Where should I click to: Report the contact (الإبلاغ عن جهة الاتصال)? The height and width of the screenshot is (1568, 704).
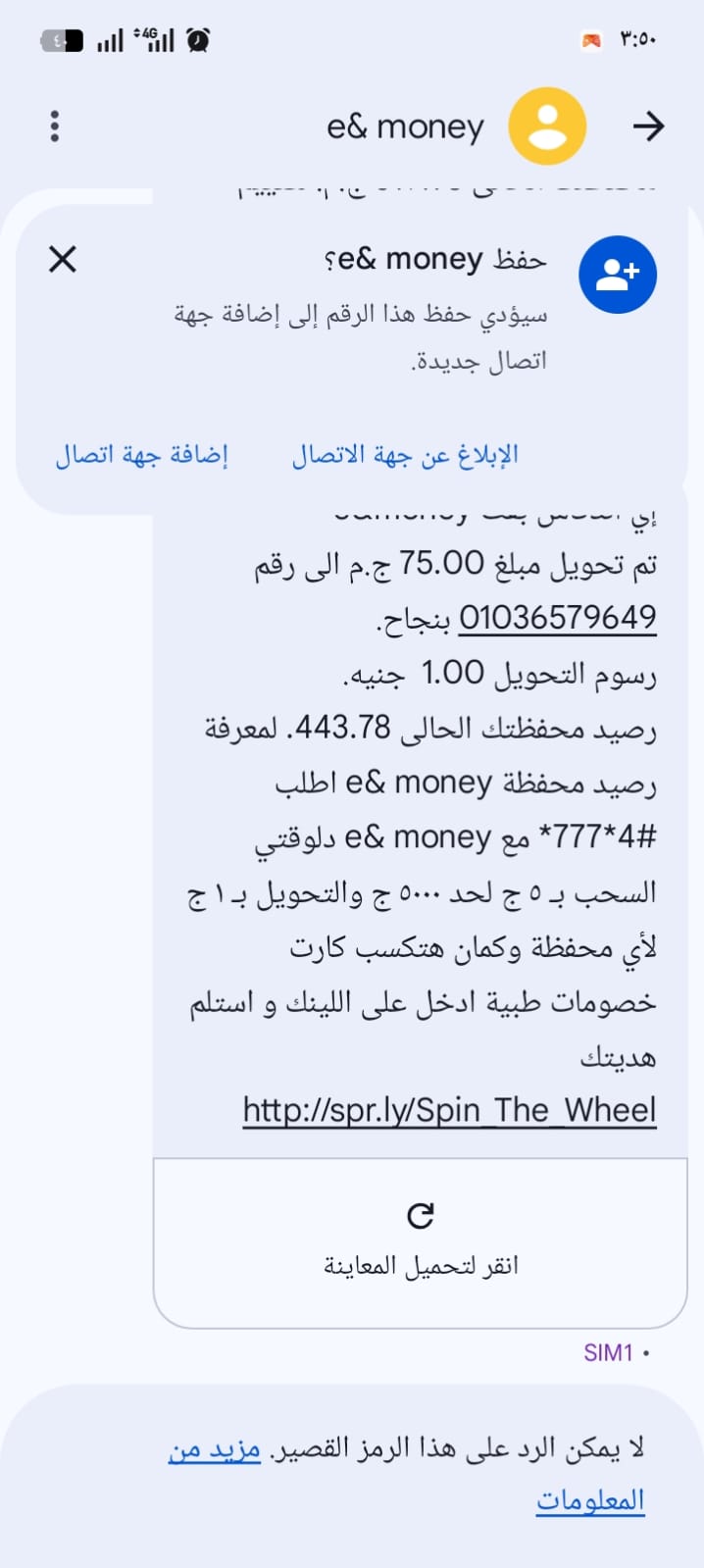[x=405, y=455]
